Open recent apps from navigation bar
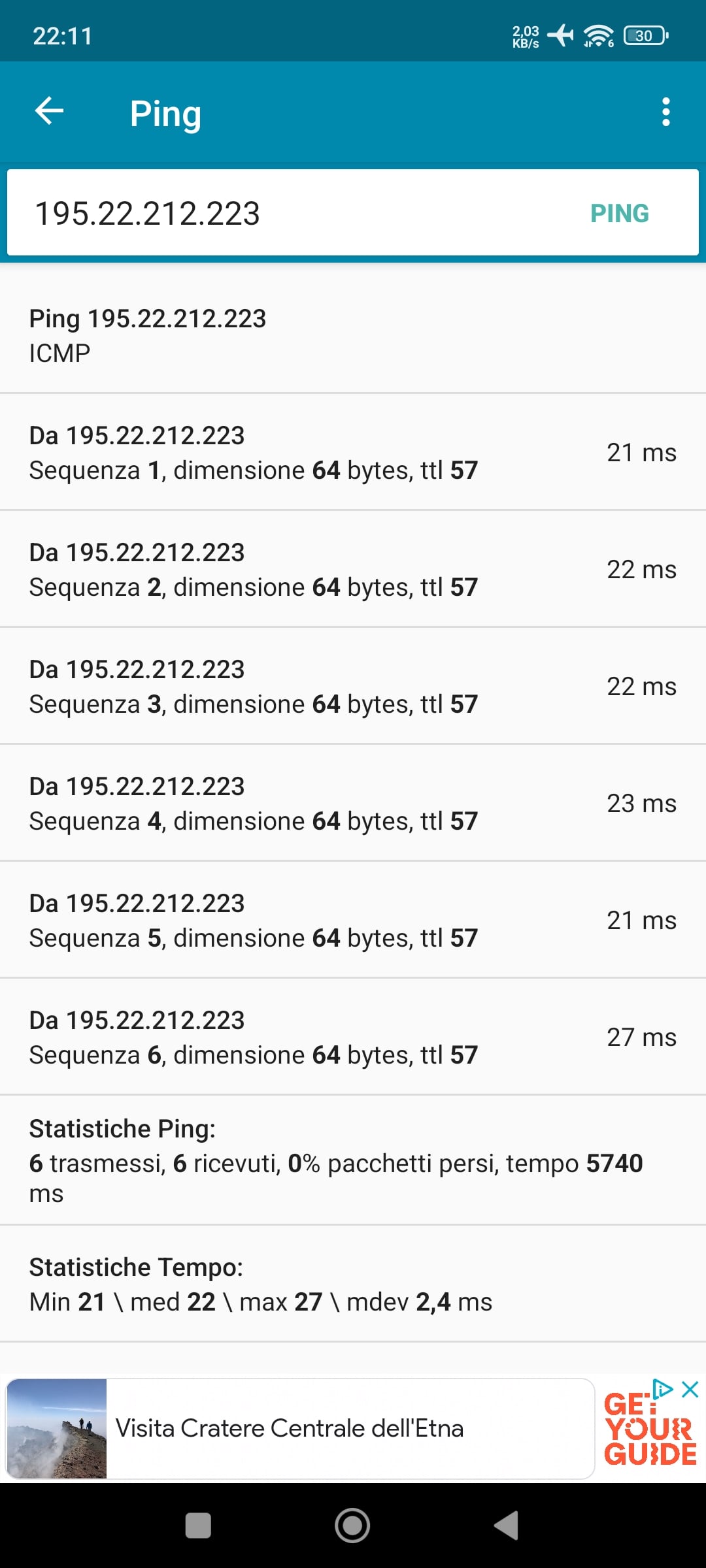This screenshot has width=706, height=1568. tap(198, 1526)
